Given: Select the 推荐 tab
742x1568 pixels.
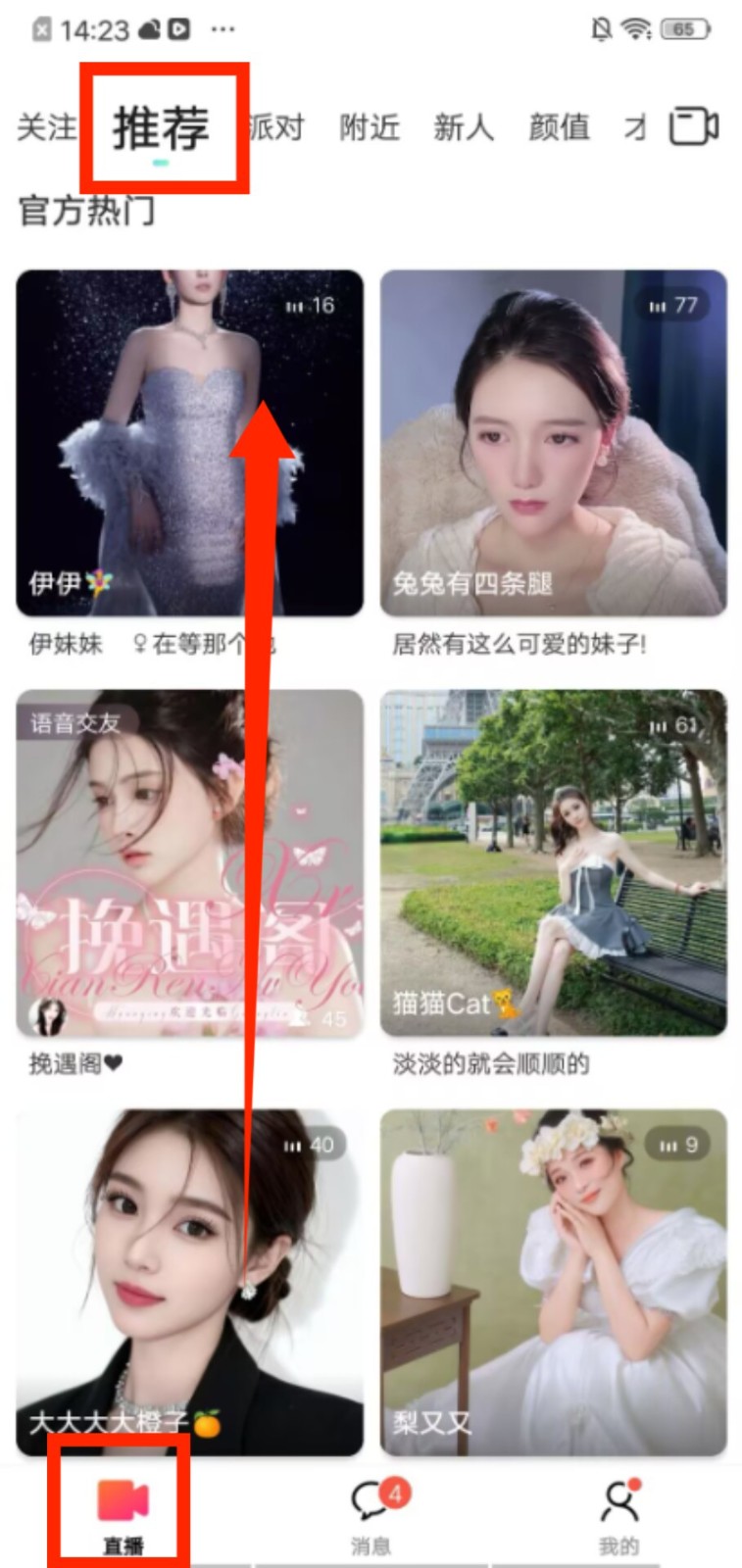Looking at the screenshot, I should pos(162,127).
